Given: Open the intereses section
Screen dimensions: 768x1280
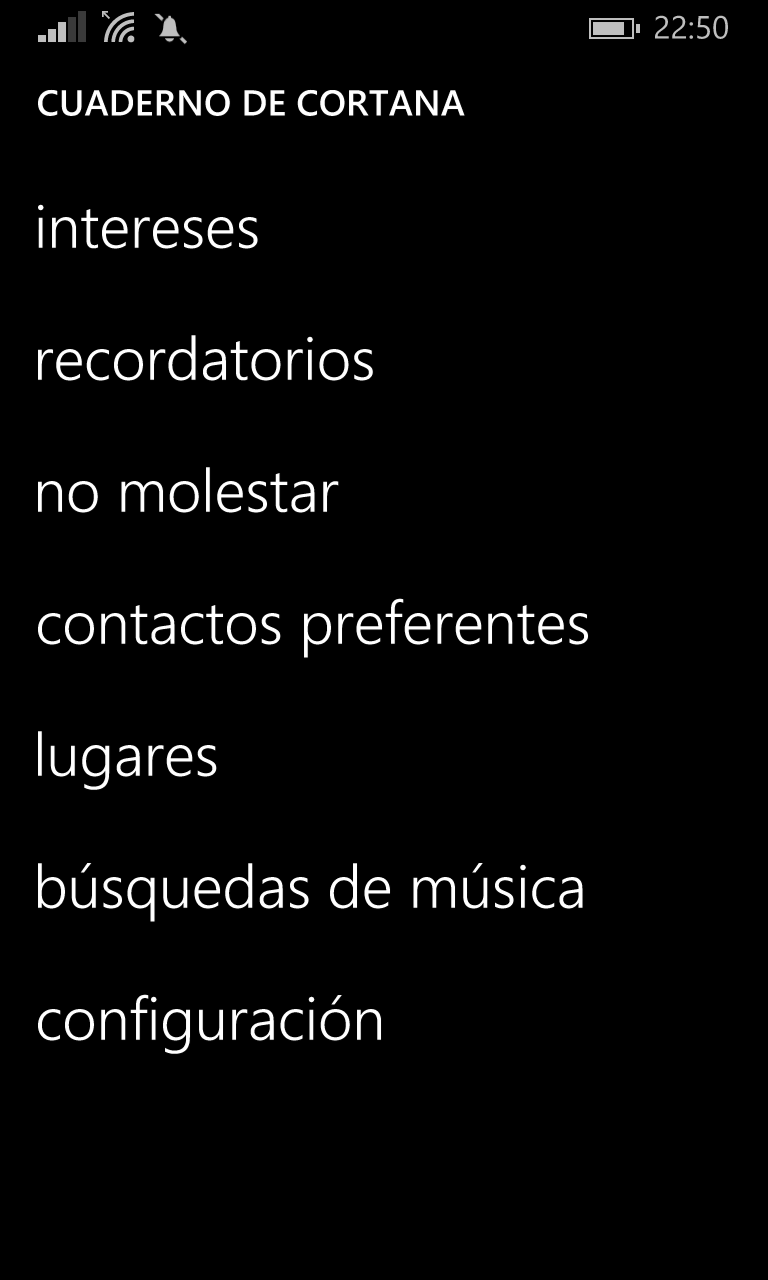Looking at the screenshot, I should 147,229.
